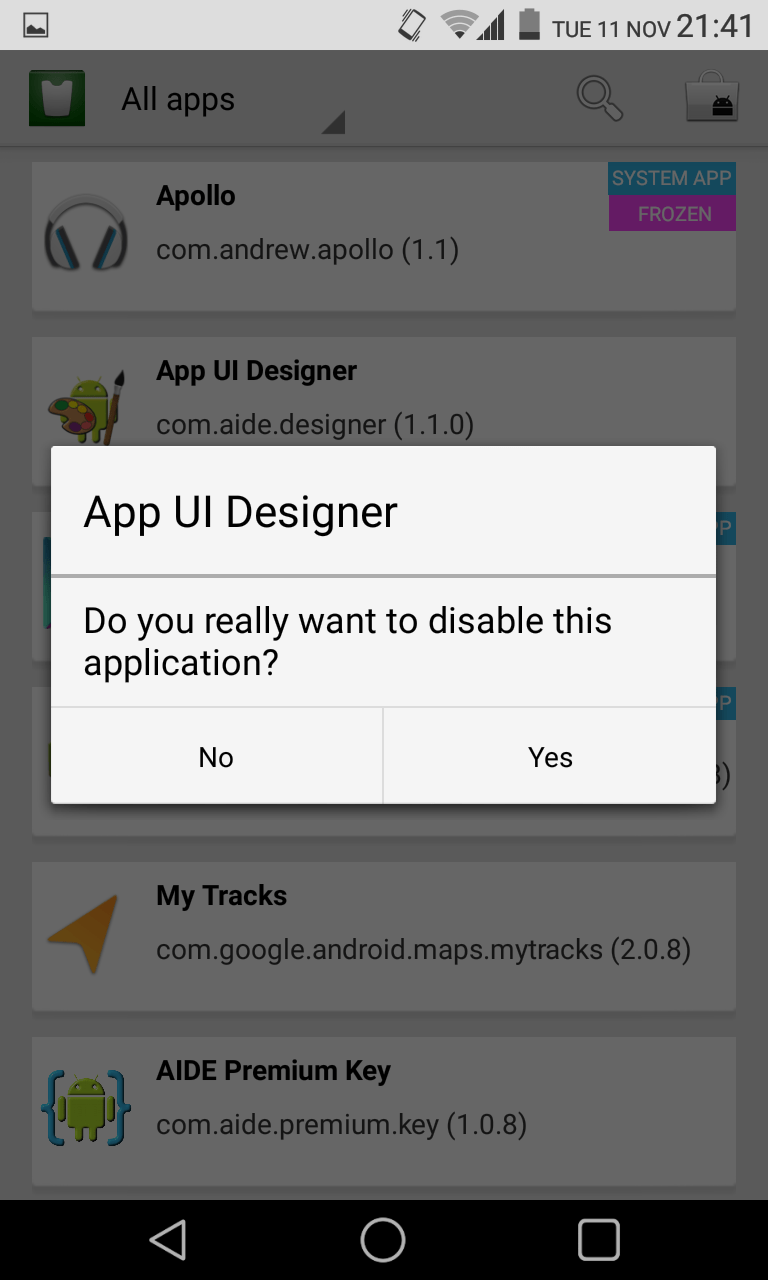
Task: Go back using the navigation bar
Action: click(168, 1240)
